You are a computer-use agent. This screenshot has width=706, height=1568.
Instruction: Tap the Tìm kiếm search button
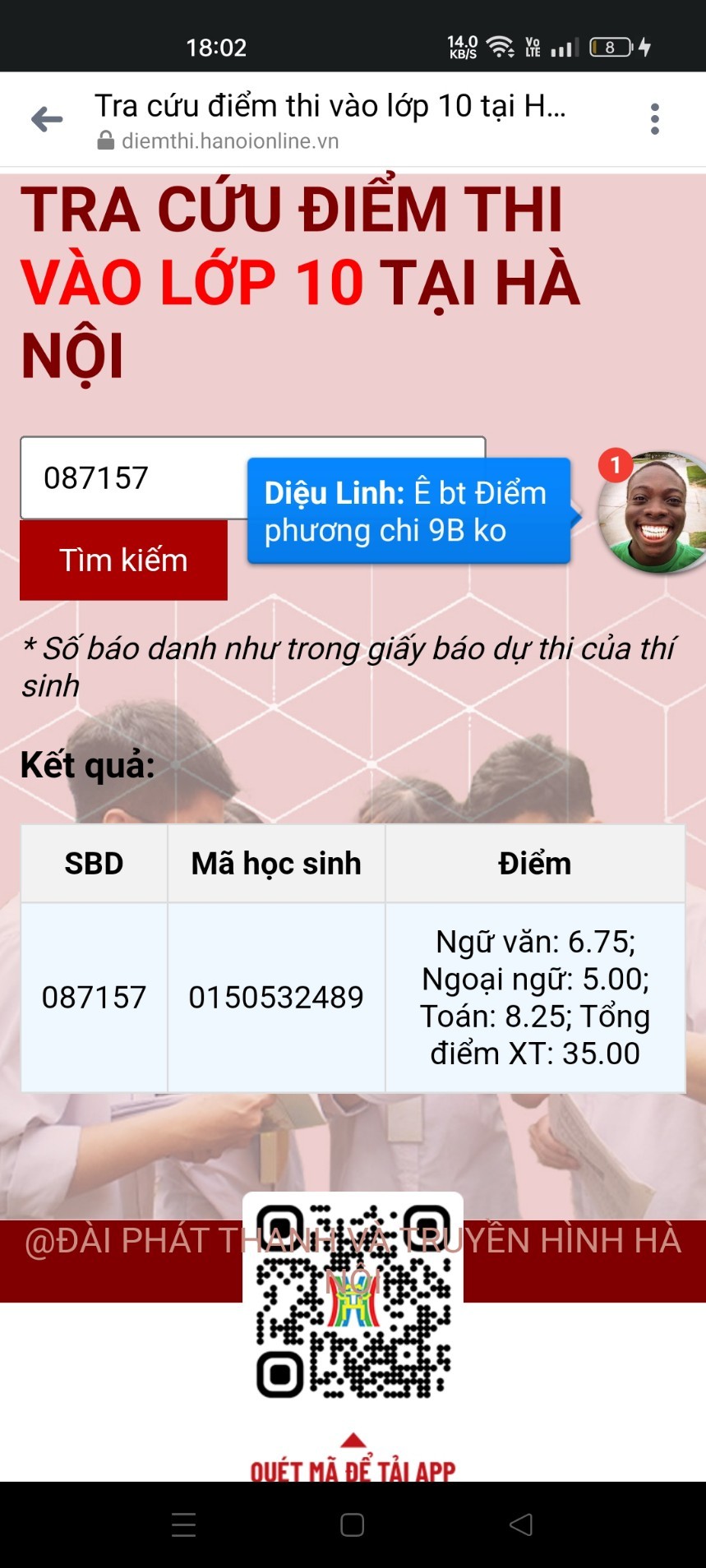point(123,560)
